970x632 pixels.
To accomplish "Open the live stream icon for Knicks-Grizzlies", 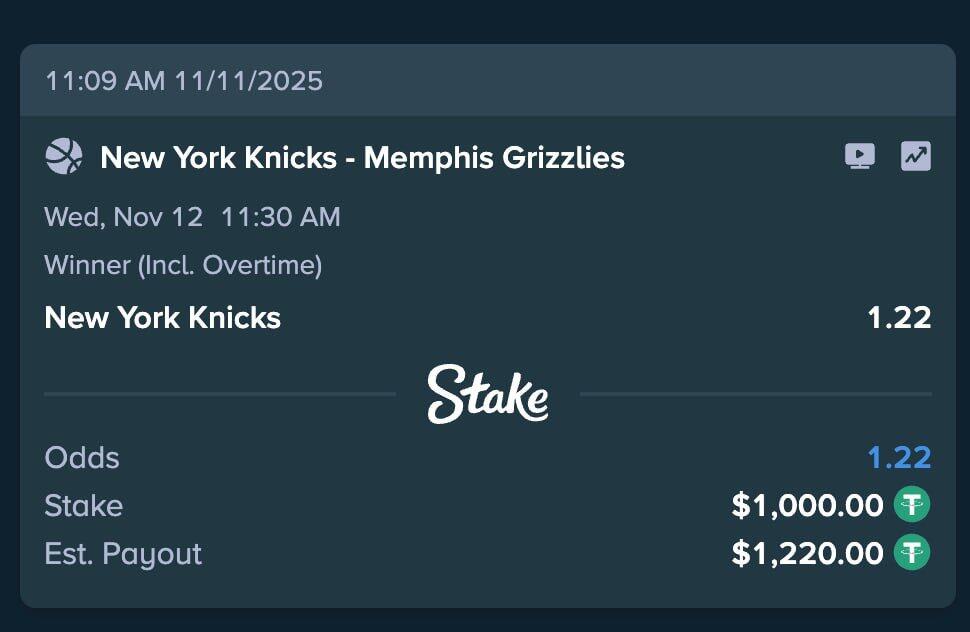I will click(860, 156).
